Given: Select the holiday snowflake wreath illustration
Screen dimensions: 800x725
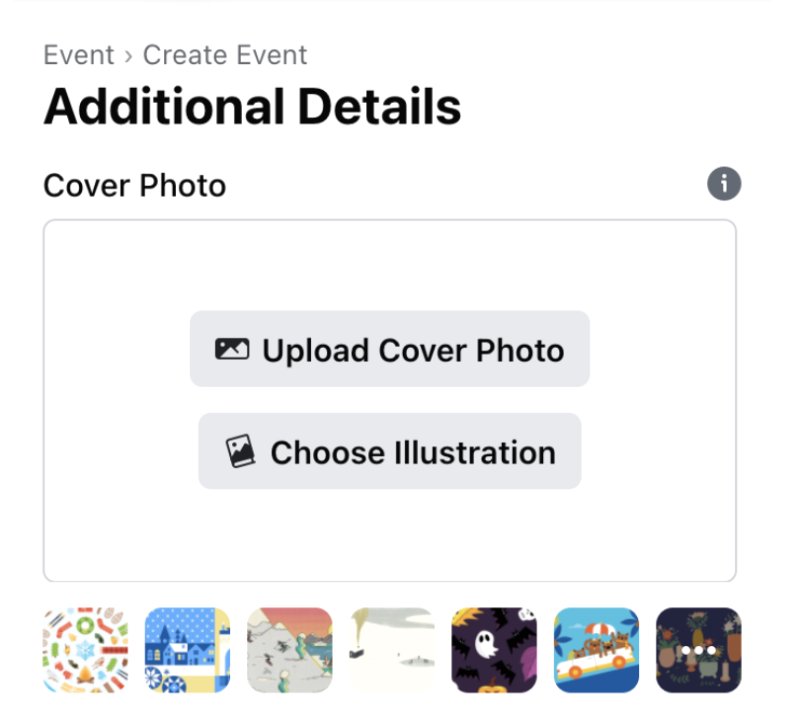Looking at the screenshot, I should pos(86,650).
